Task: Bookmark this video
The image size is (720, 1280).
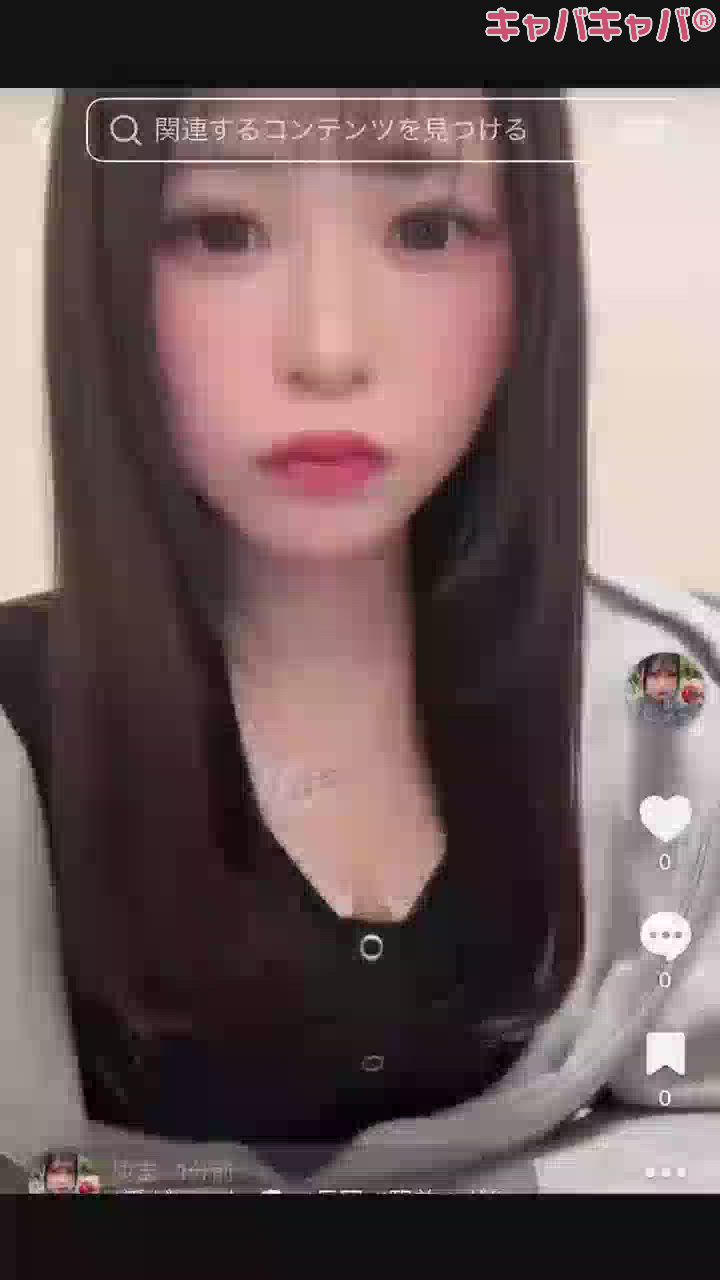Action: click(x=665, y=1055)
